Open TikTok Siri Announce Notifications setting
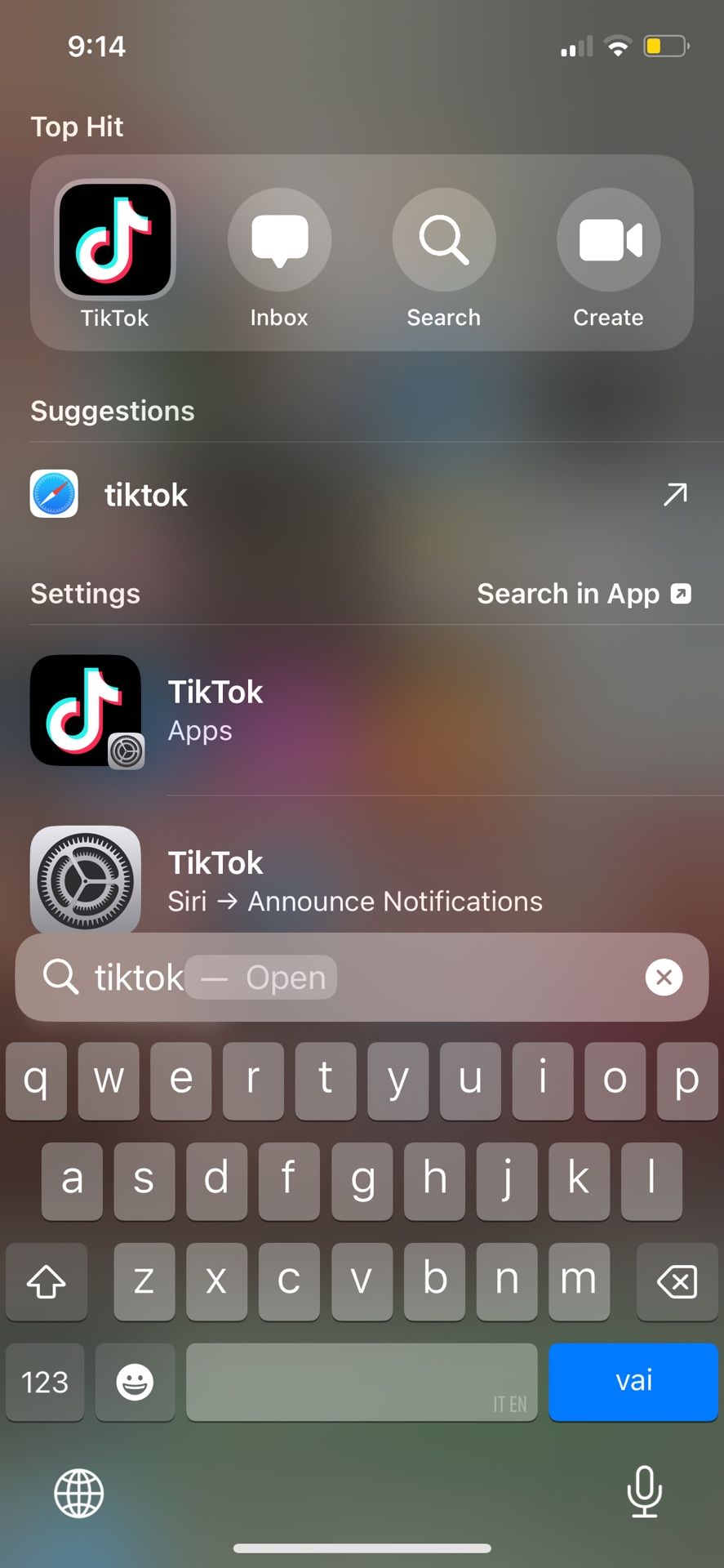The height and width of the screenshot is (1568, 724). [x=359, y=880]
